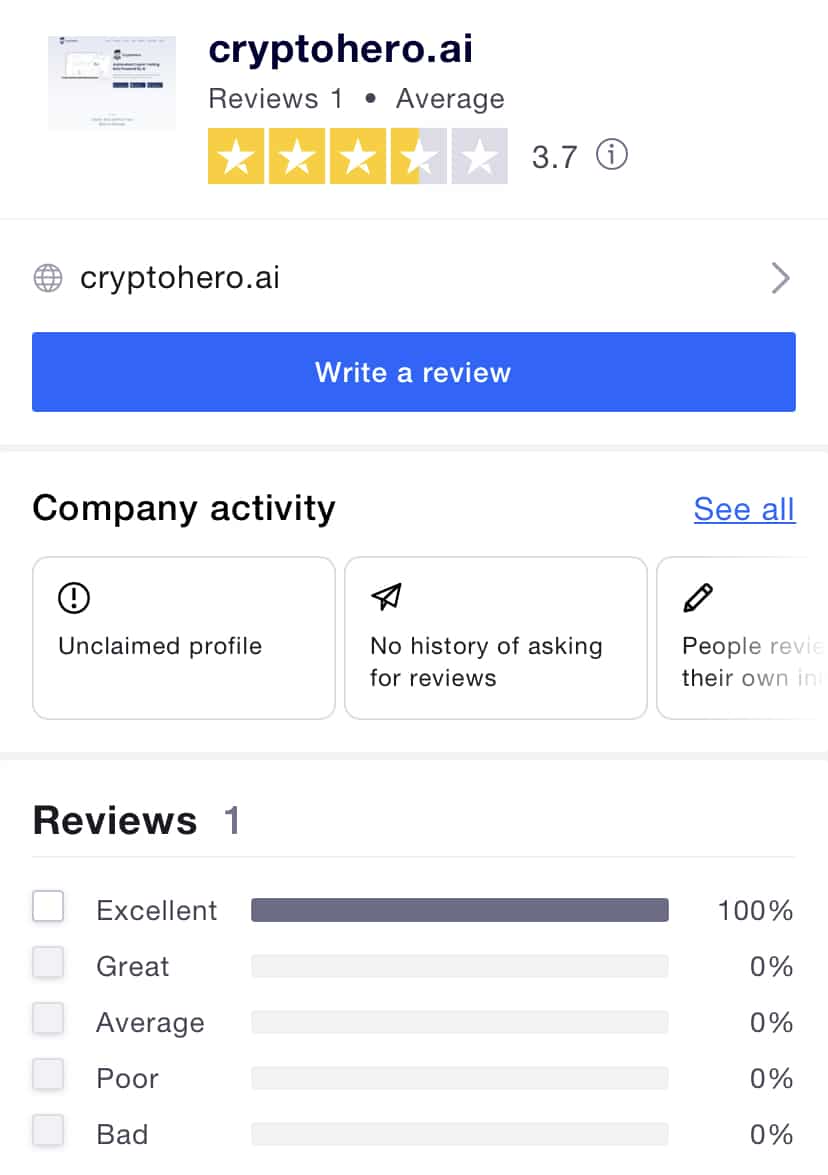Viewport: 828px width, 1175px height.
Task: Click the info icon beside the 3.7 score
Action: pyautogui.click(x=612, y=155)
